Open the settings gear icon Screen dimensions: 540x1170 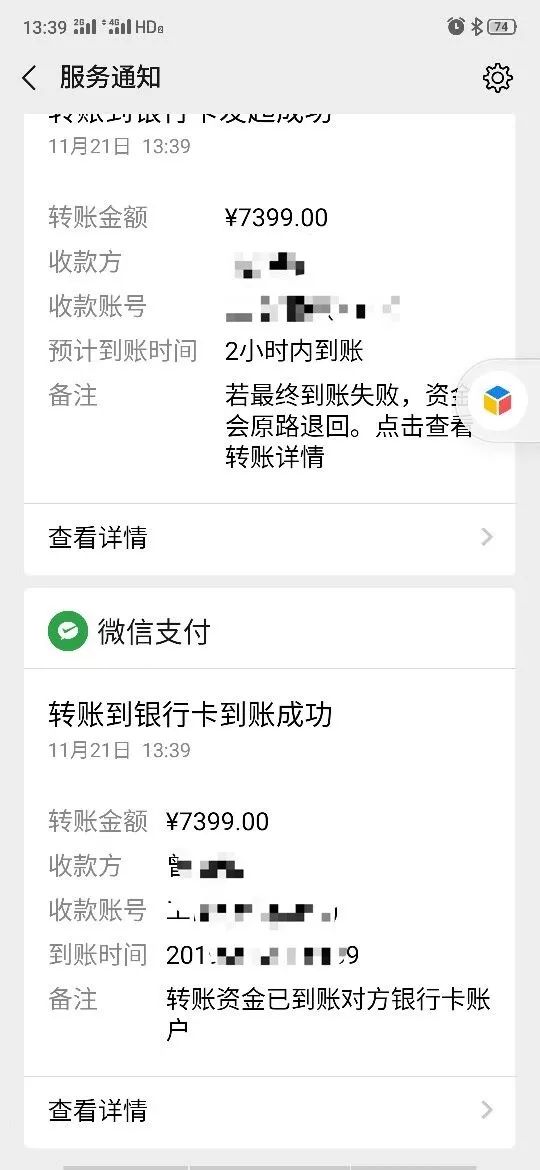(x=497, y=78)
